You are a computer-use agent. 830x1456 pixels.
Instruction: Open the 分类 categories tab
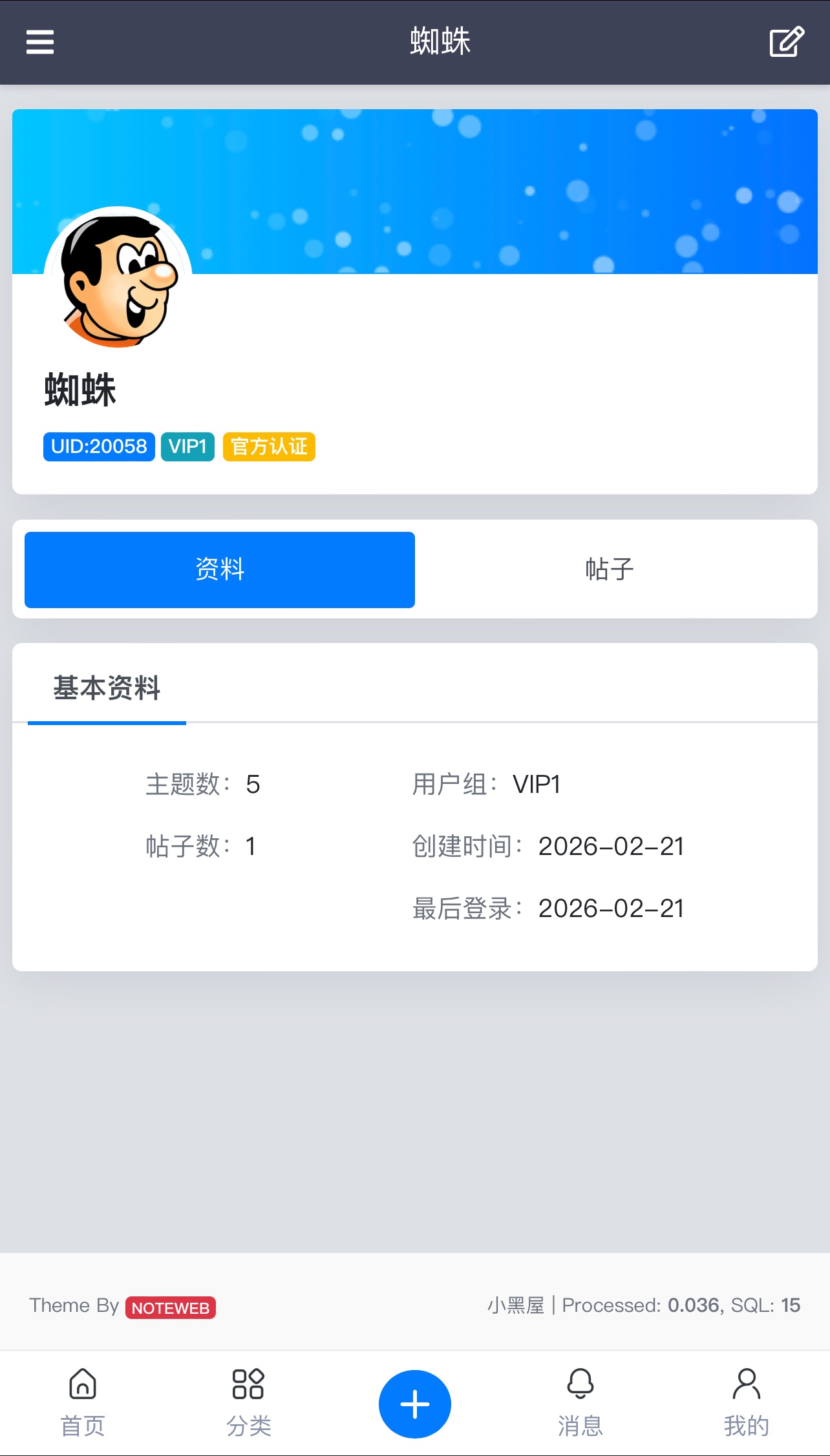[249, 1402]
